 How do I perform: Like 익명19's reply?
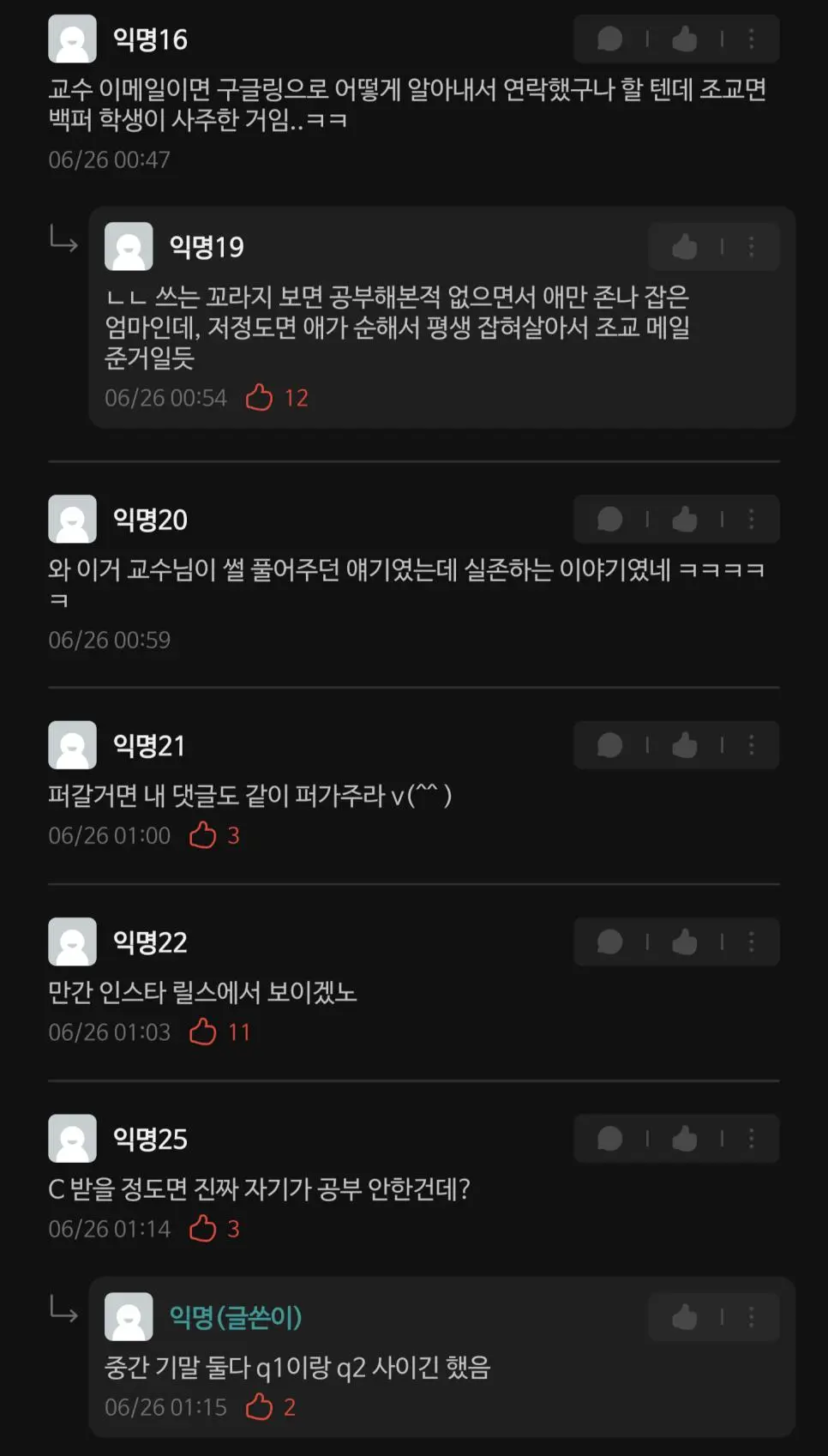[684, 247]
